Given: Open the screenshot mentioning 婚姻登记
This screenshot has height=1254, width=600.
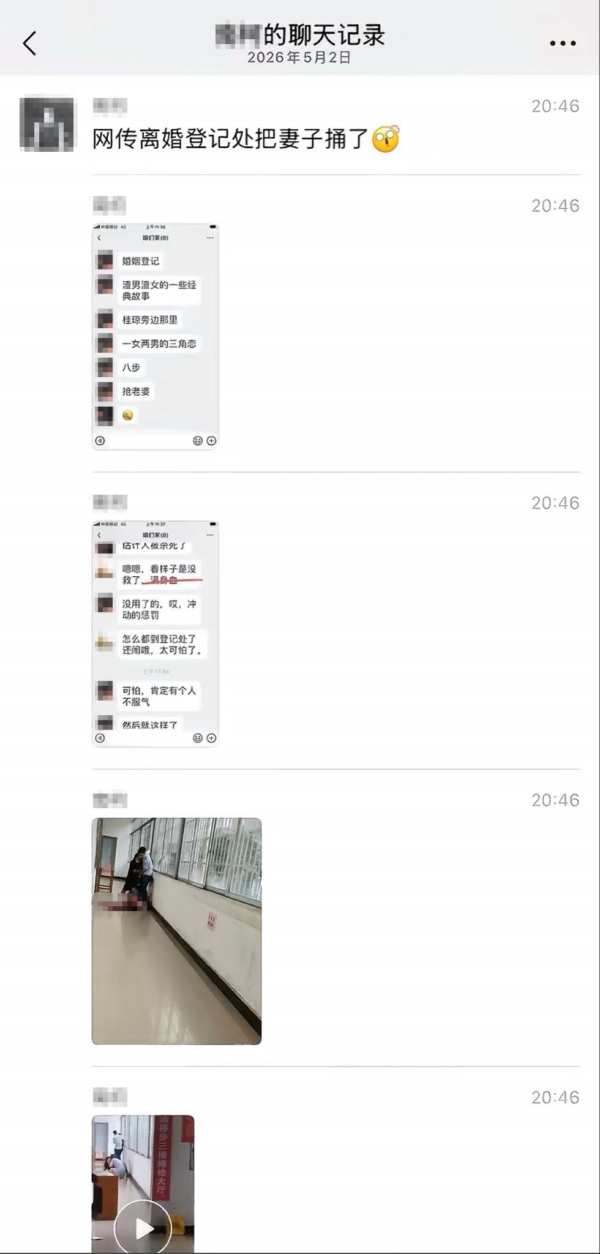Looking at the screenshot, I should coord(155,336).
